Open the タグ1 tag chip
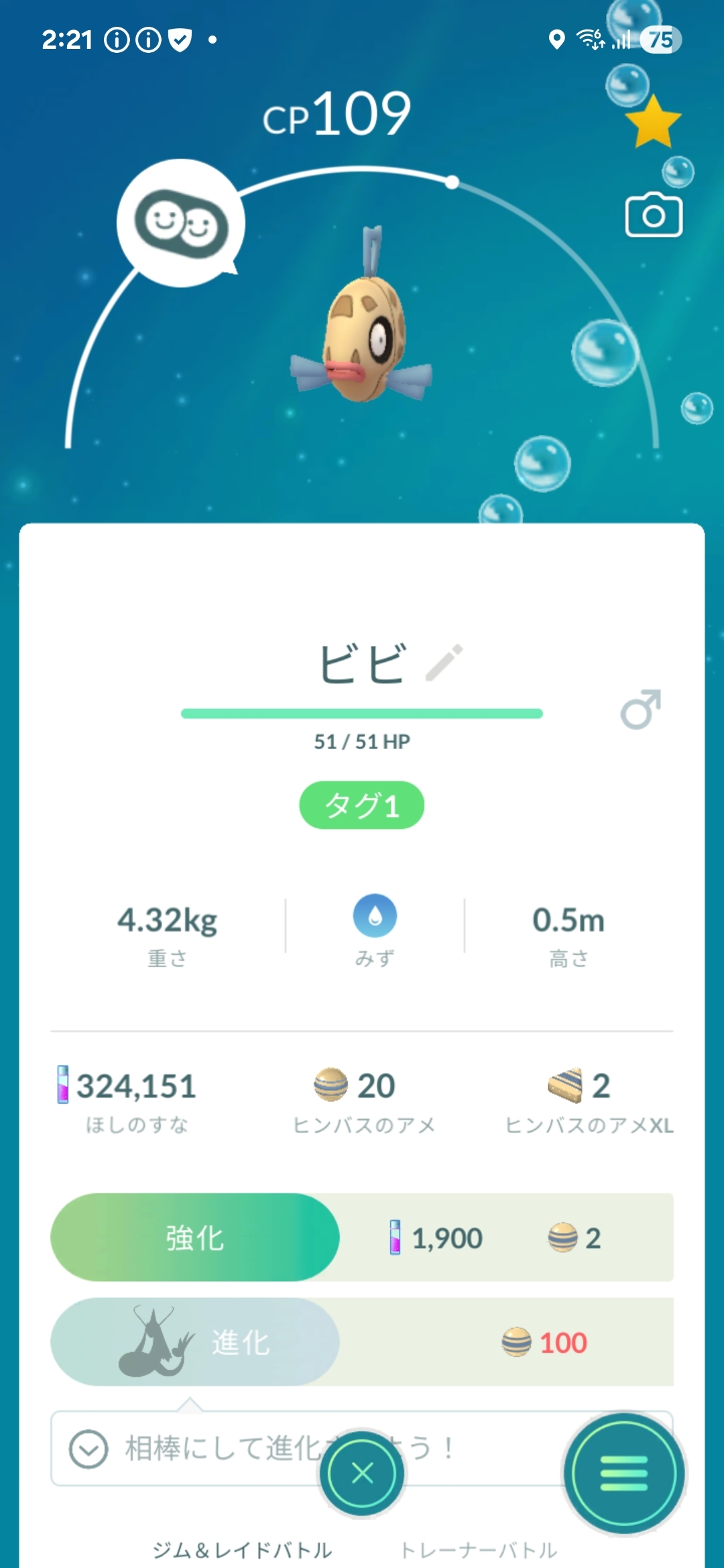Viewport: 724px width, 1568px height. pyautogui.click(x=361, y=805)
